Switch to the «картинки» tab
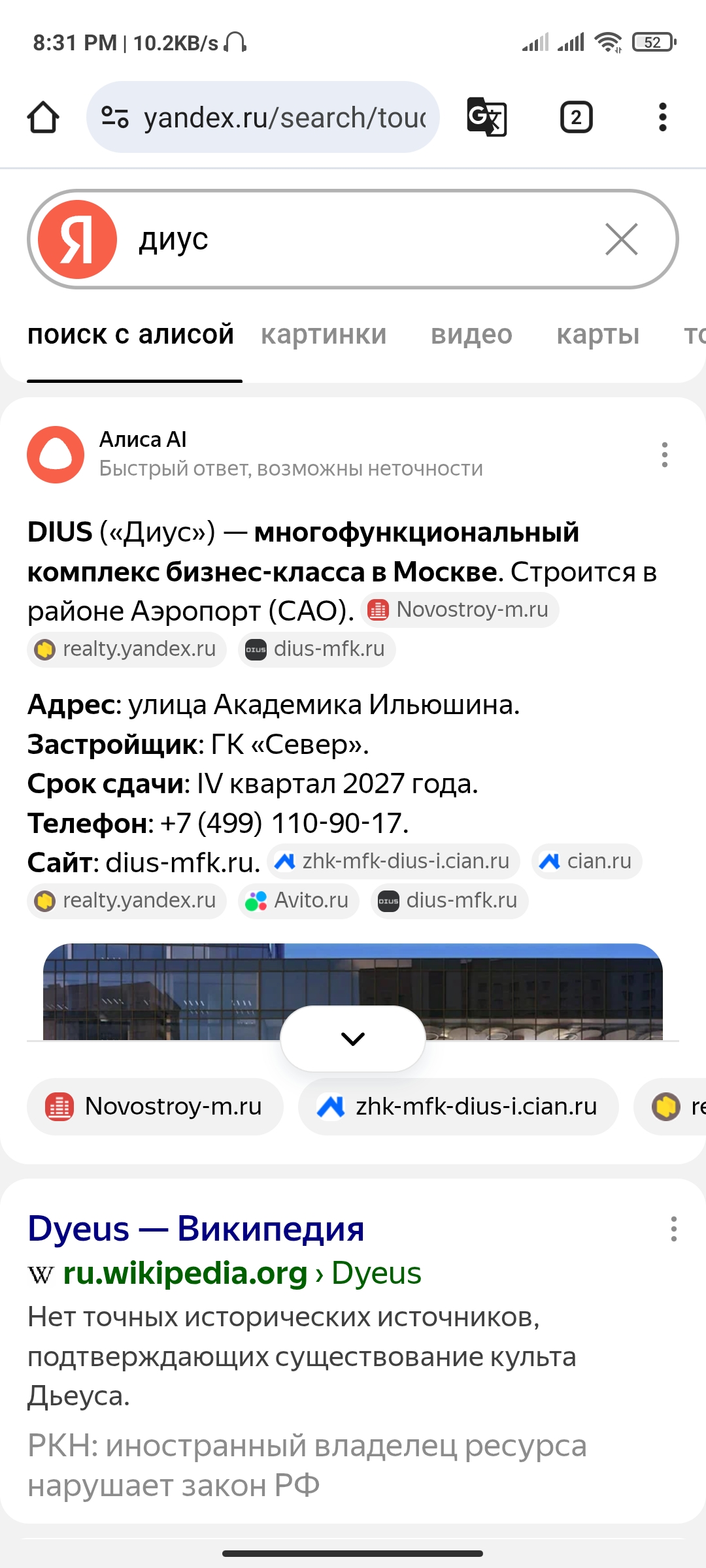This screenshot has height=1568, width=706. tap(324, 335)
